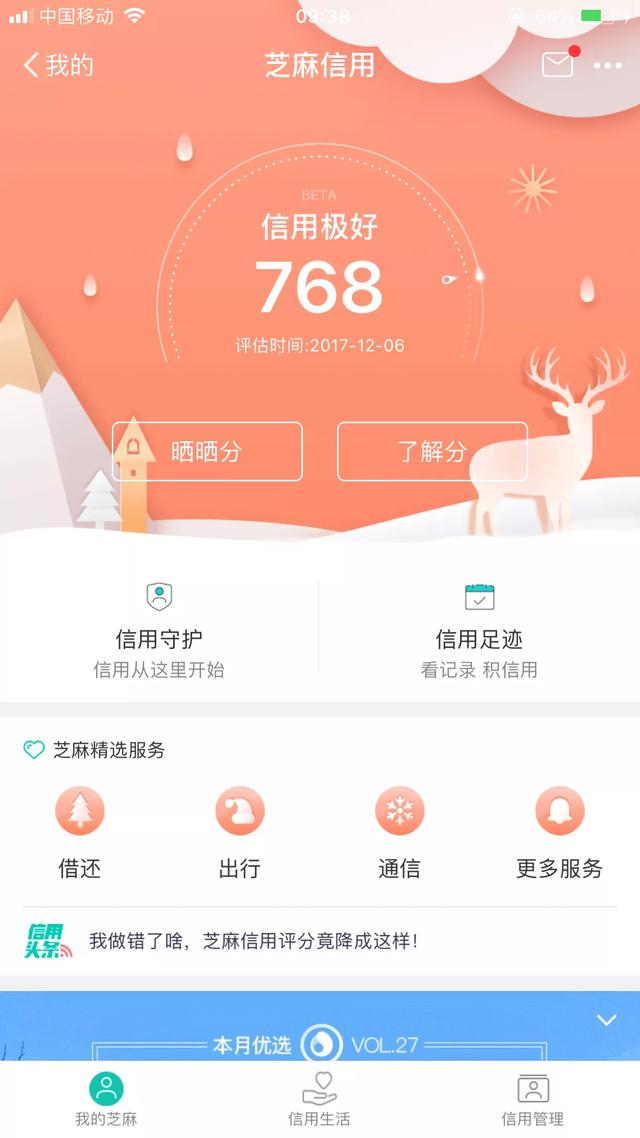This screenshot has width=640, height=1138.
Task: Go back to 我的
Action: pos(58,66)
